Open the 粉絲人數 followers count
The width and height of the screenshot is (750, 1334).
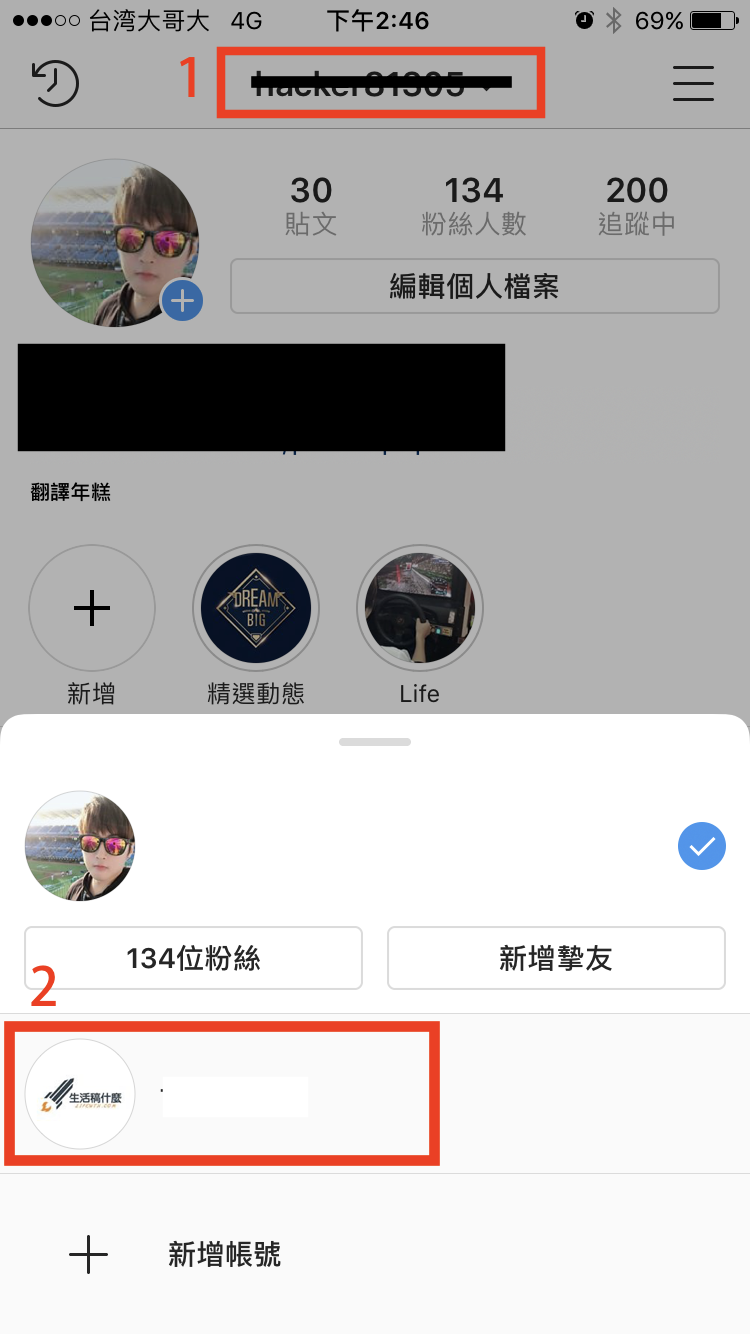(x=474, y=205)
